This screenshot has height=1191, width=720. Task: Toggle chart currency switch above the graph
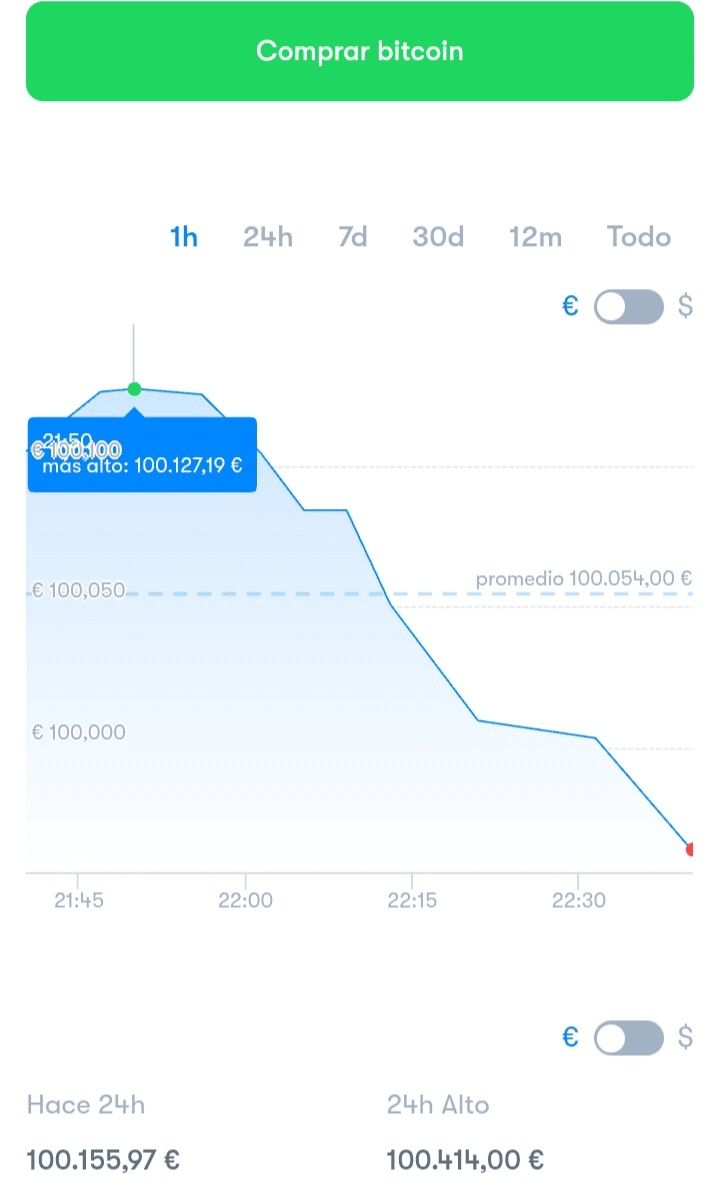629,307
